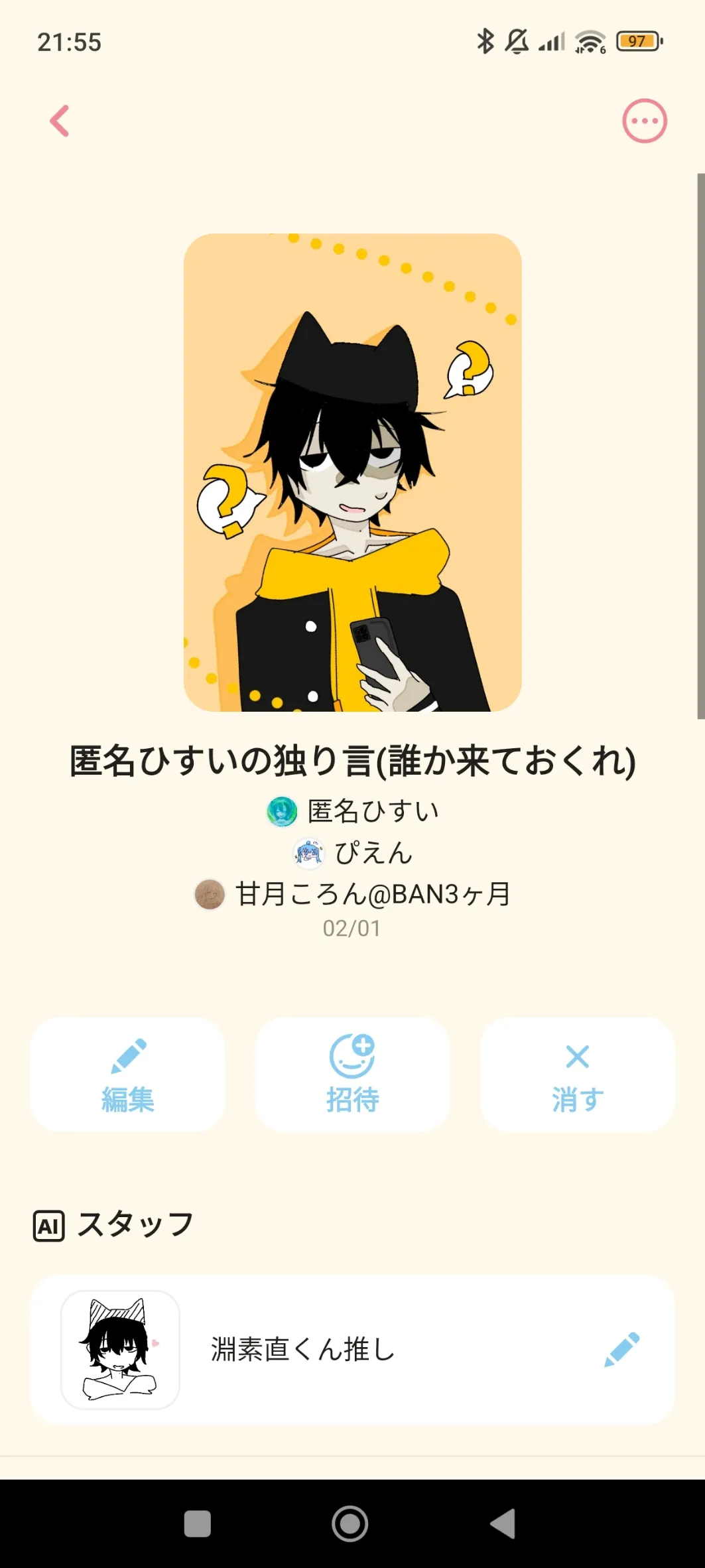The height and width of the screenshot is (1568, 705).
Task: View member ぴえん
Action: (x=353, y=853)
